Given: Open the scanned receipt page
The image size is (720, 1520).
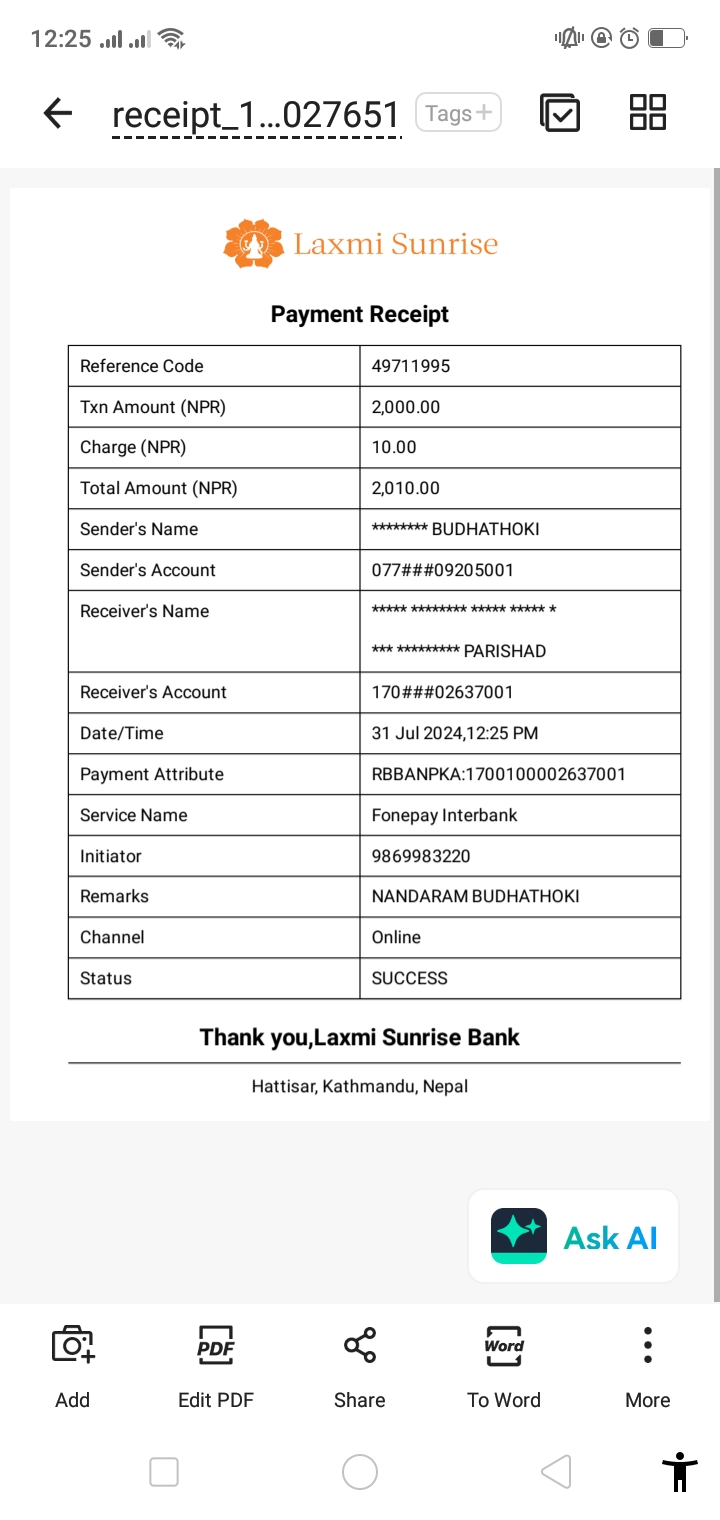Looking at the screenshot, I should coord(360,654).
